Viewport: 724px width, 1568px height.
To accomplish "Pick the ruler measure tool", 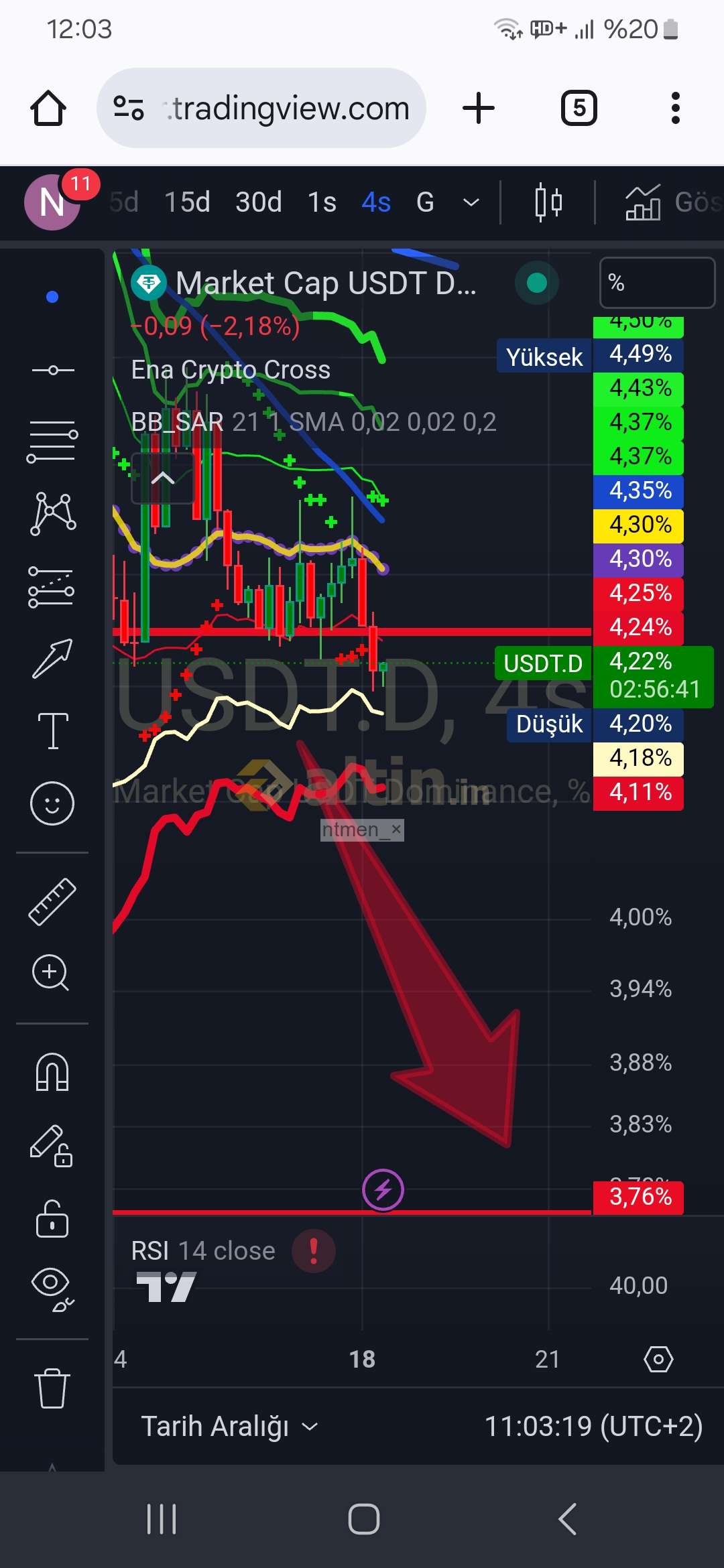I will (x=52, y=901).
